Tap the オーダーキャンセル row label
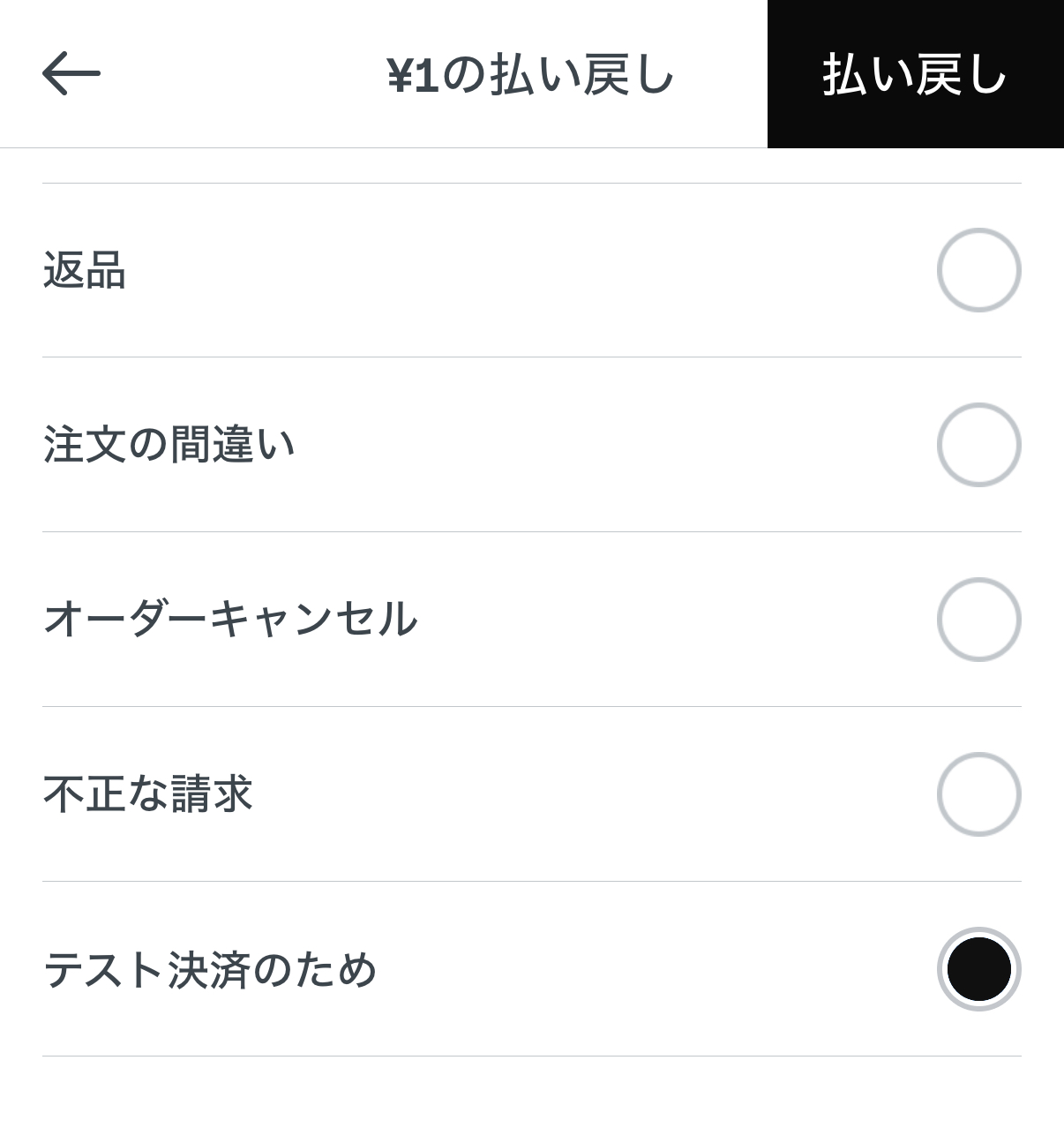The width and height of the screenshot is (1064, 1143). pyautogui.click(x=229, y=619)
